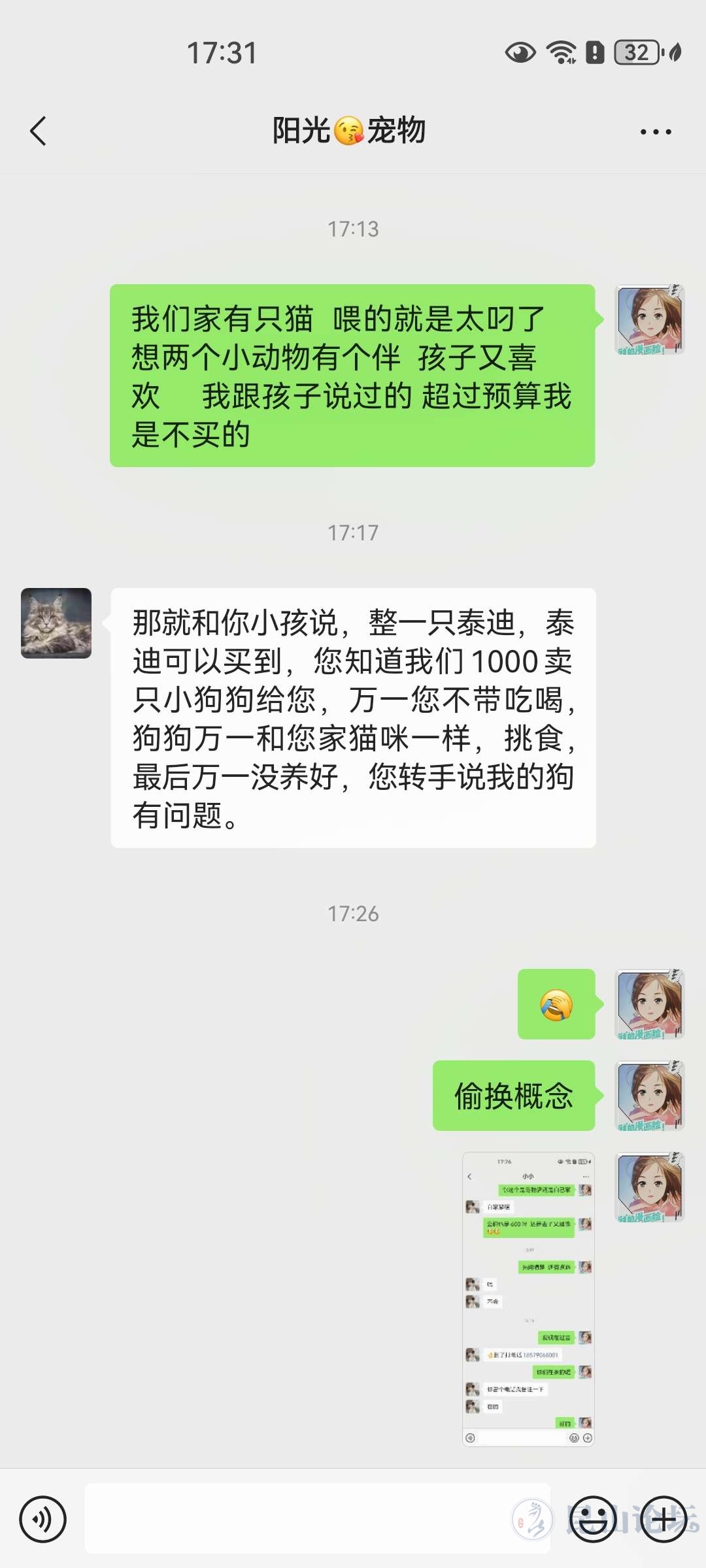Switch to voice message input
The height and width of the screenshot is (1568, 706).
point(43,1519)
